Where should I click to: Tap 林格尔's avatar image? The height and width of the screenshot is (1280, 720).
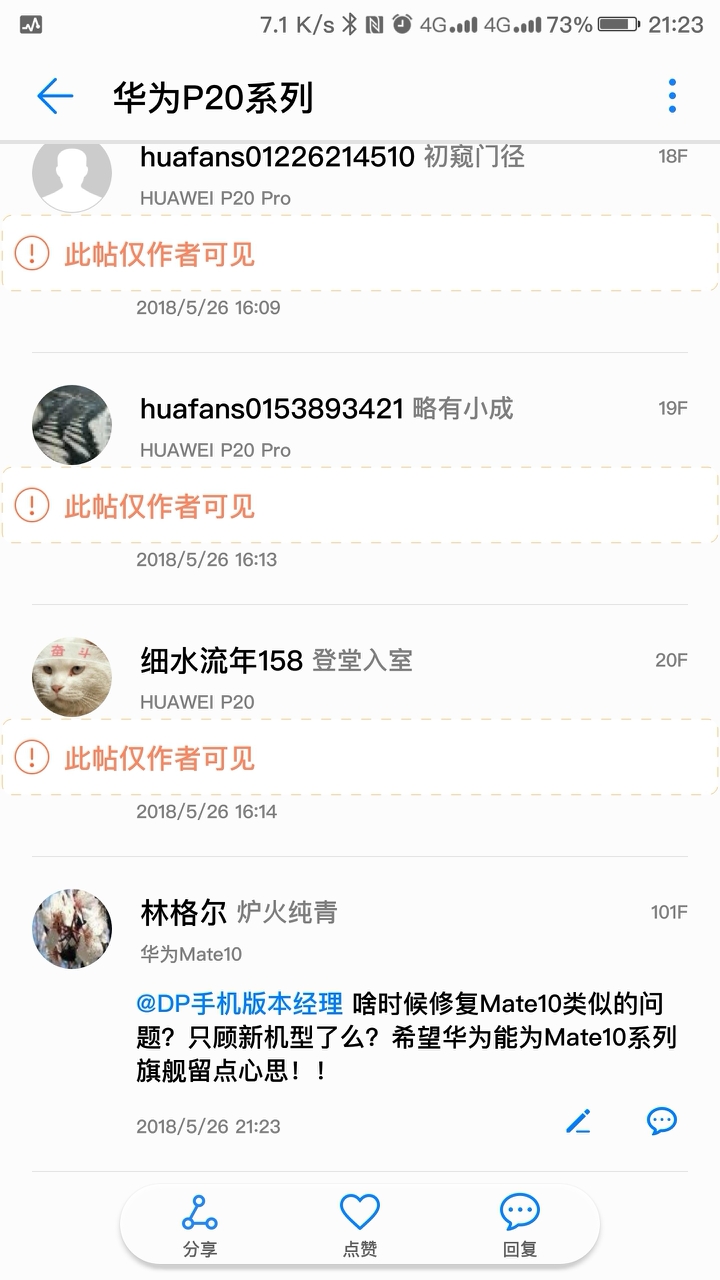[71, 928]
